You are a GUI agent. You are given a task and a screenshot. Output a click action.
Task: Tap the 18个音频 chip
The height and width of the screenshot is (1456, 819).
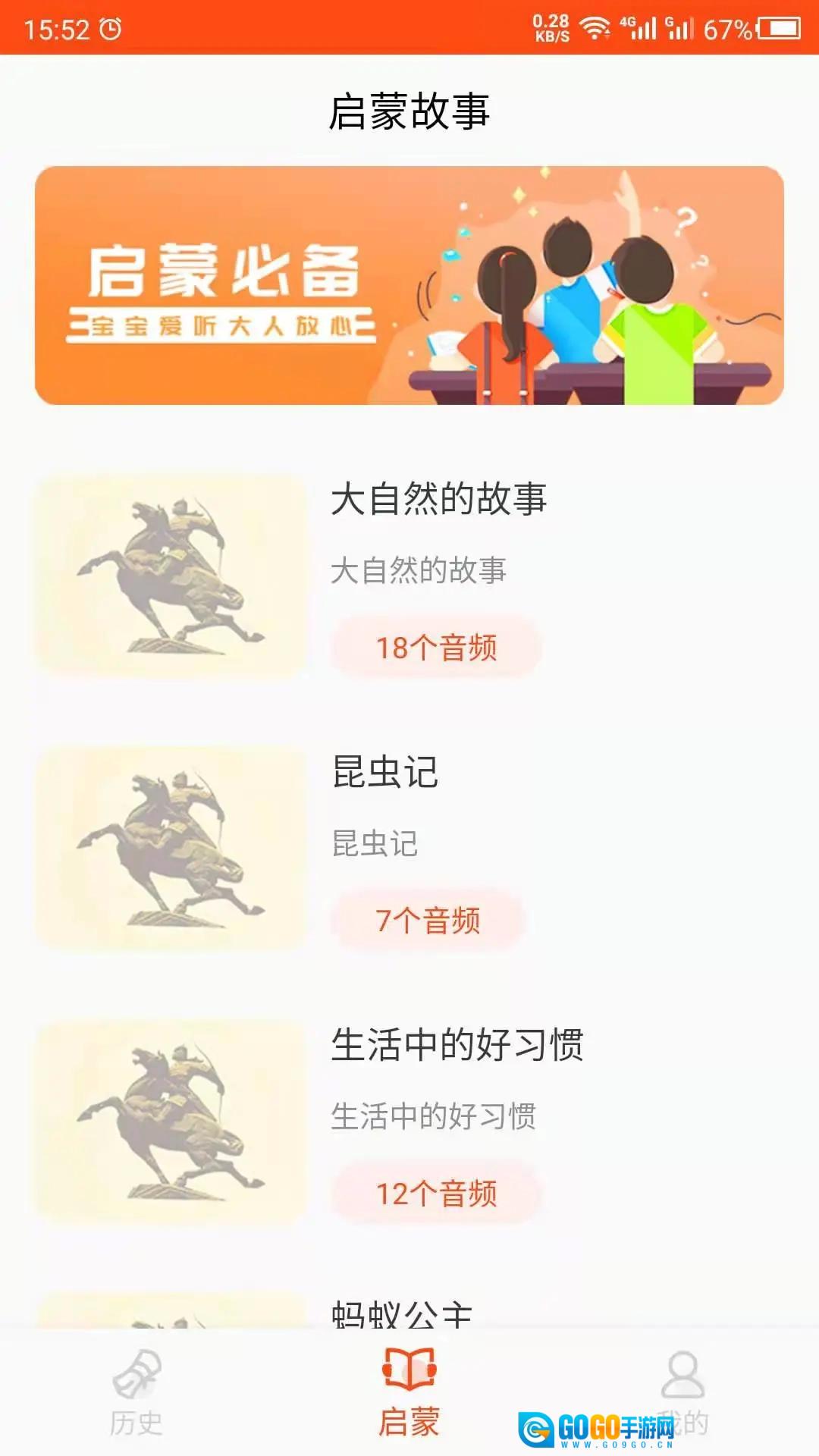point(436,648)
